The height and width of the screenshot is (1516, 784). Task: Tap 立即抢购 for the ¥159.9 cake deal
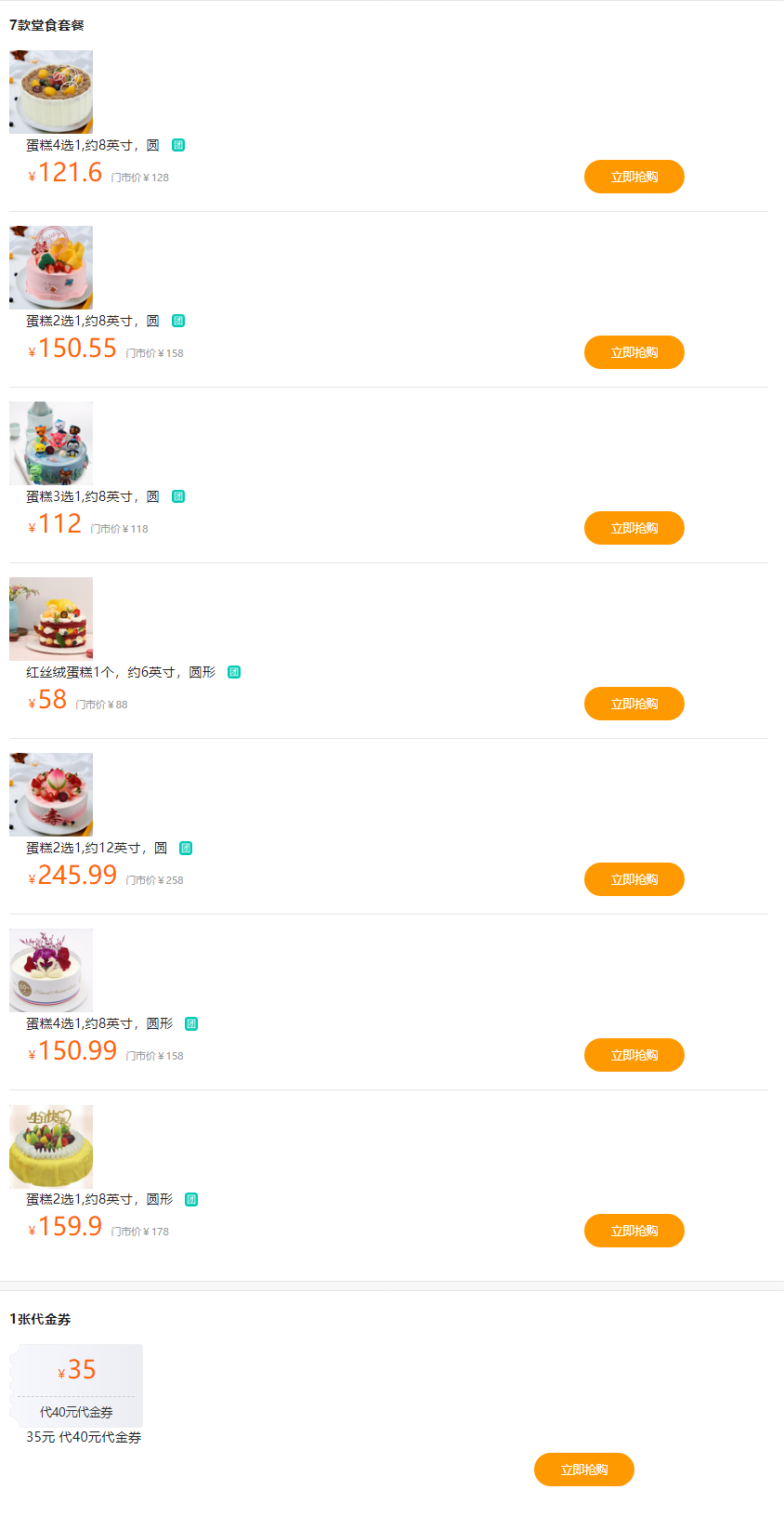[x=634, y=1231]
